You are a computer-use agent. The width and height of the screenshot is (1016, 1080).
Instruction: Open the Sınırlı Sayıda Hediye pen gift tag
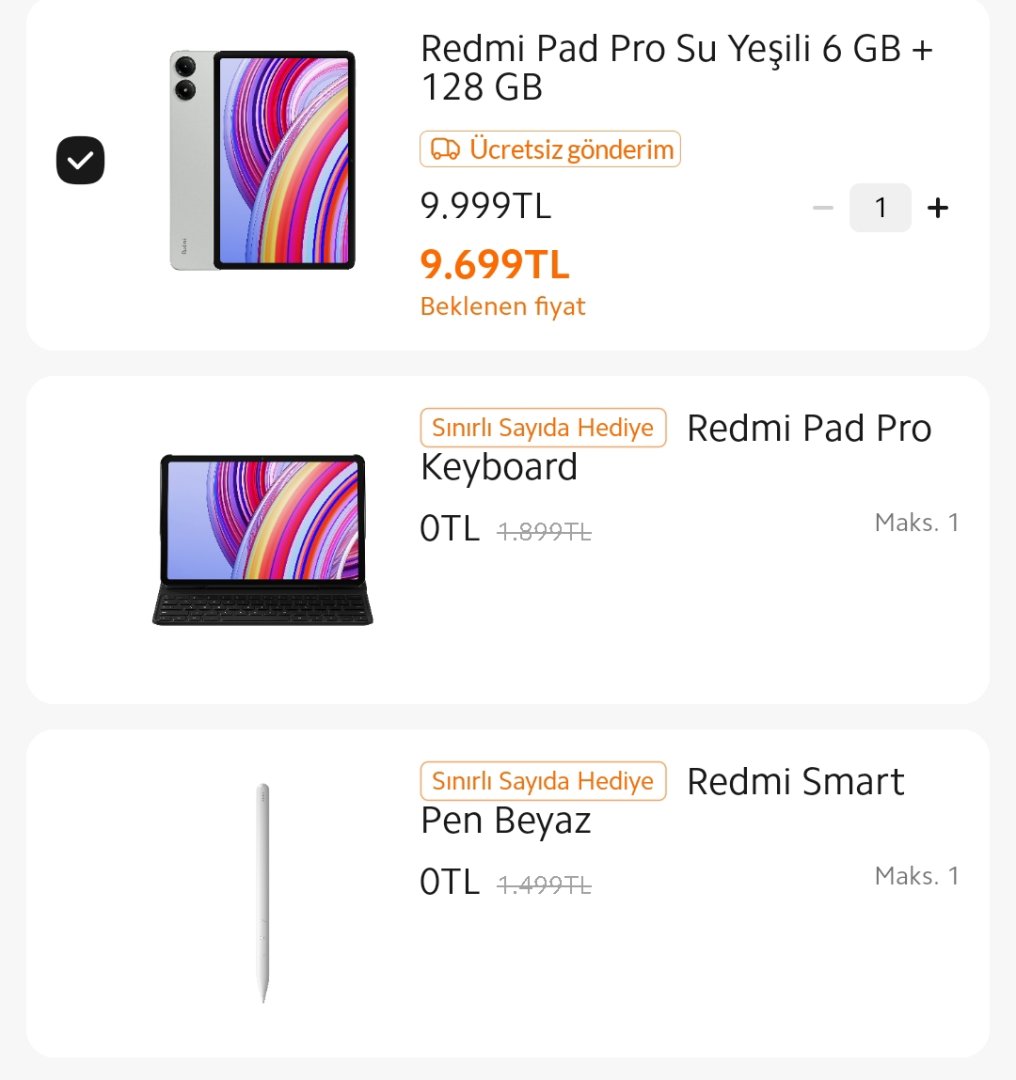[543, 781]
